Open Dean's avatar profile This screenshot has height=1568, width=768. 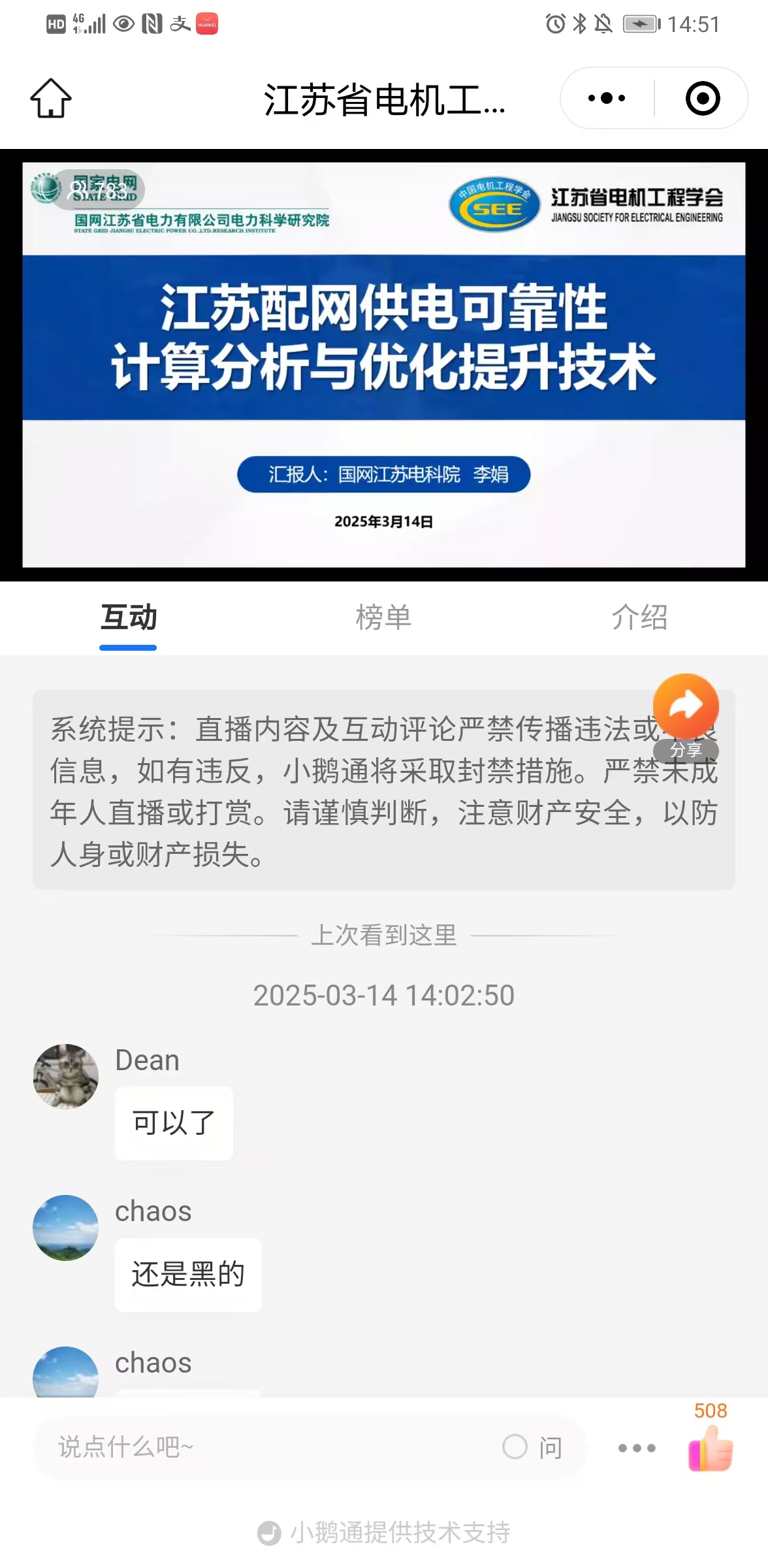click(x=66, y=1076)
